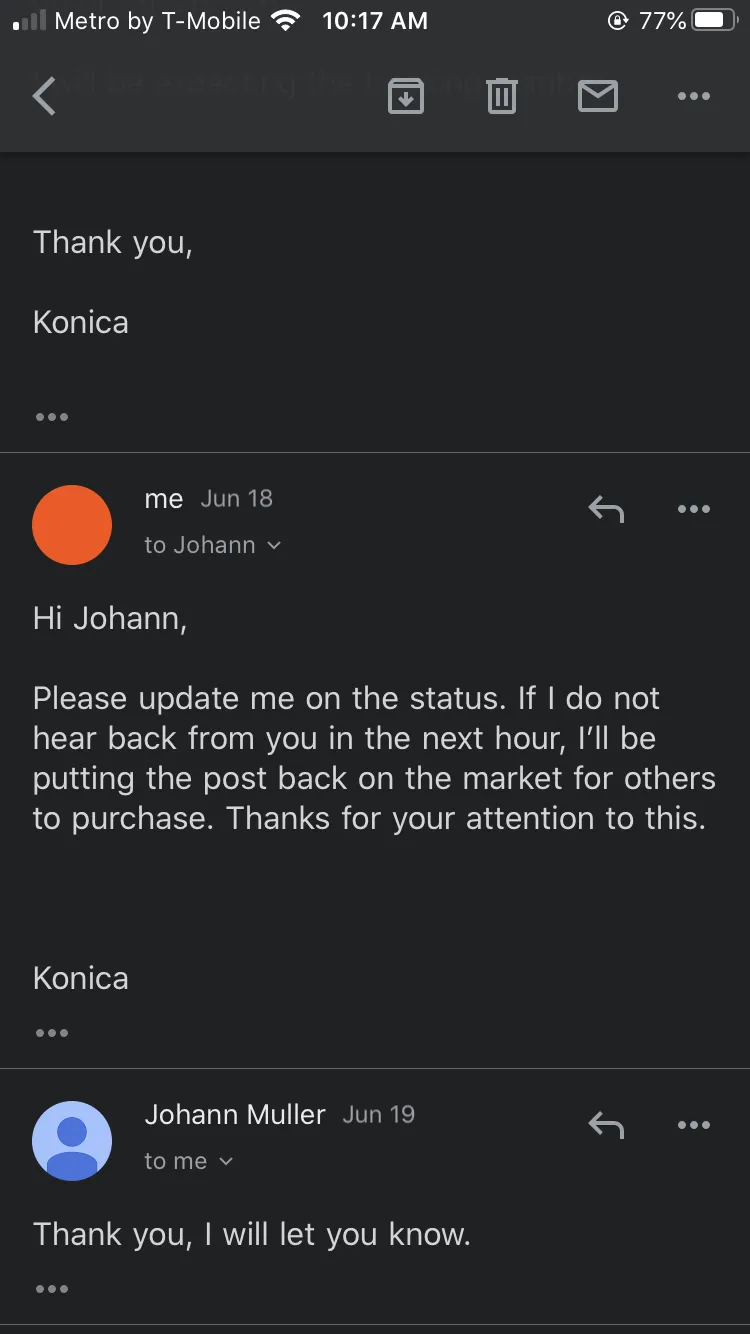This screenshot has width=750, height=1334.
Task: Go back to the inbox
Action: pos(44,97)
